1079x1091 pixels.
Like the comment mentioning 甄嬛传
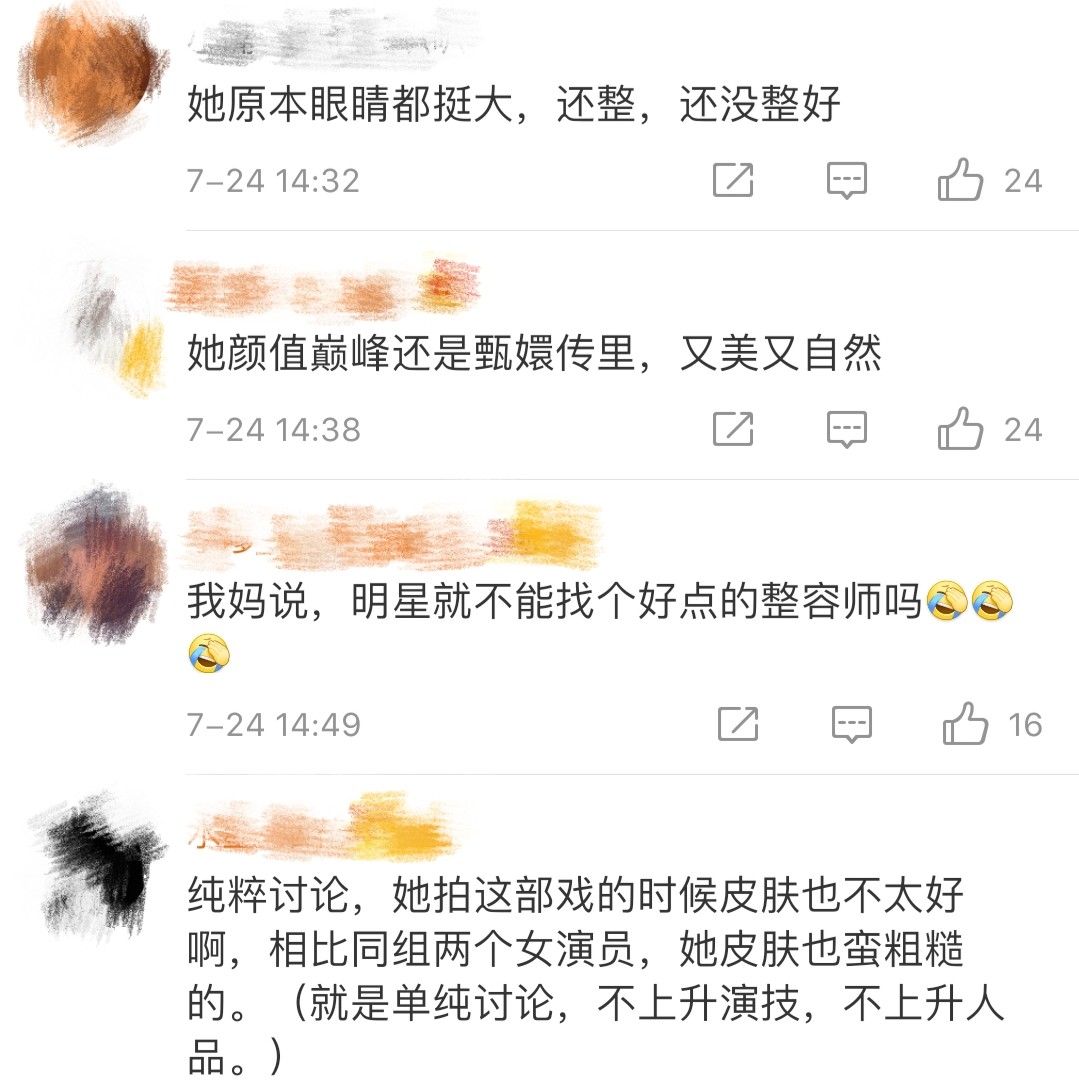961,430
